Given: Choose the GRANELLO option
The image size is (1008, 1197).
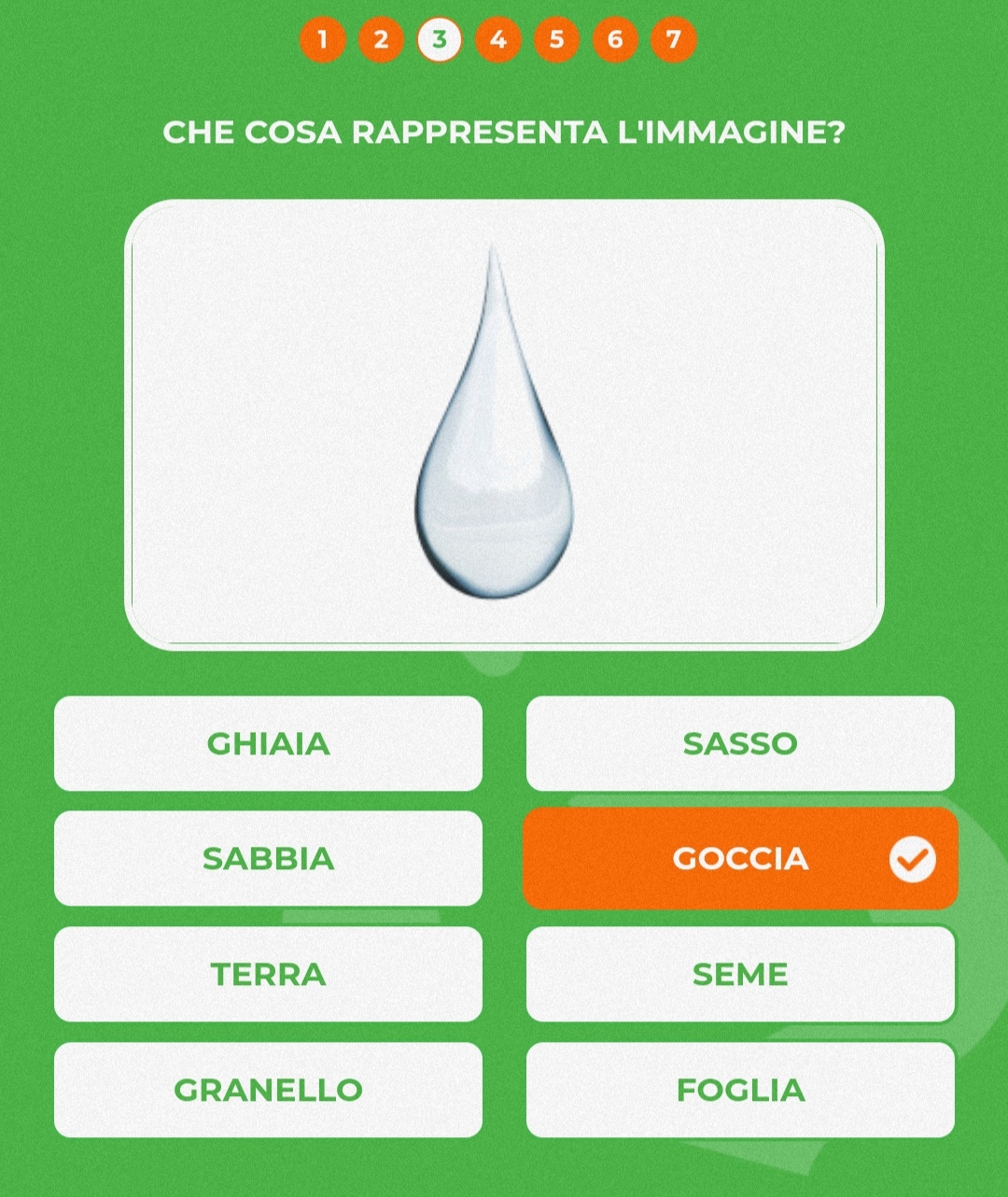Looking at the screenshot, I should point(268,1090).
